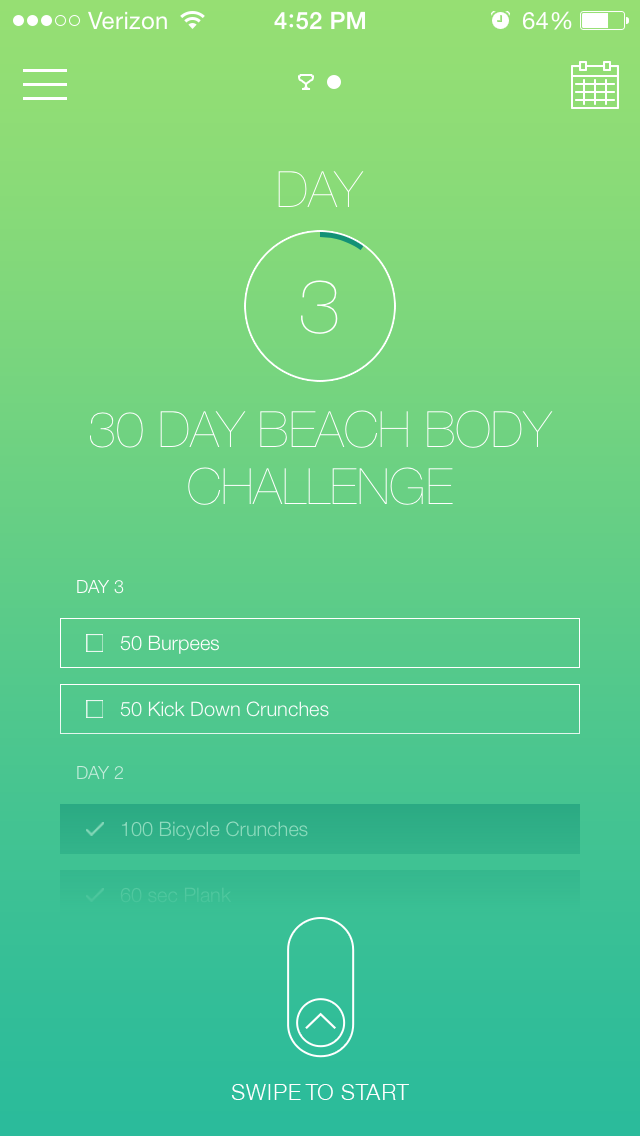640x1136 pixels.
Task: Uncheck 100 Bicycle Crunches
Action: [x=95, y=829]
